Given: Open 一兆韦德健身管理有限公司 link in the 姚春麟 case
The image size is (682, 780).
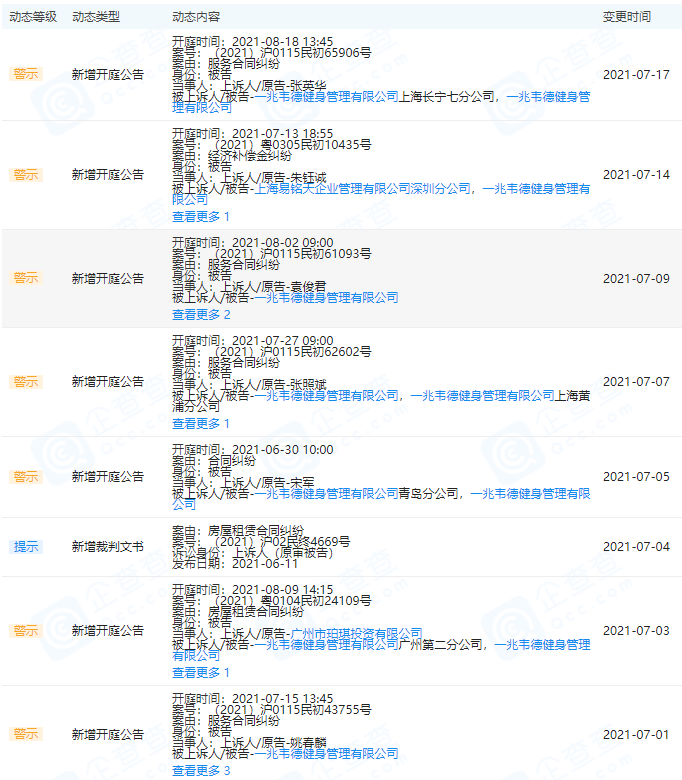Looking at the screenshot, I should click(x=325, y=754).
